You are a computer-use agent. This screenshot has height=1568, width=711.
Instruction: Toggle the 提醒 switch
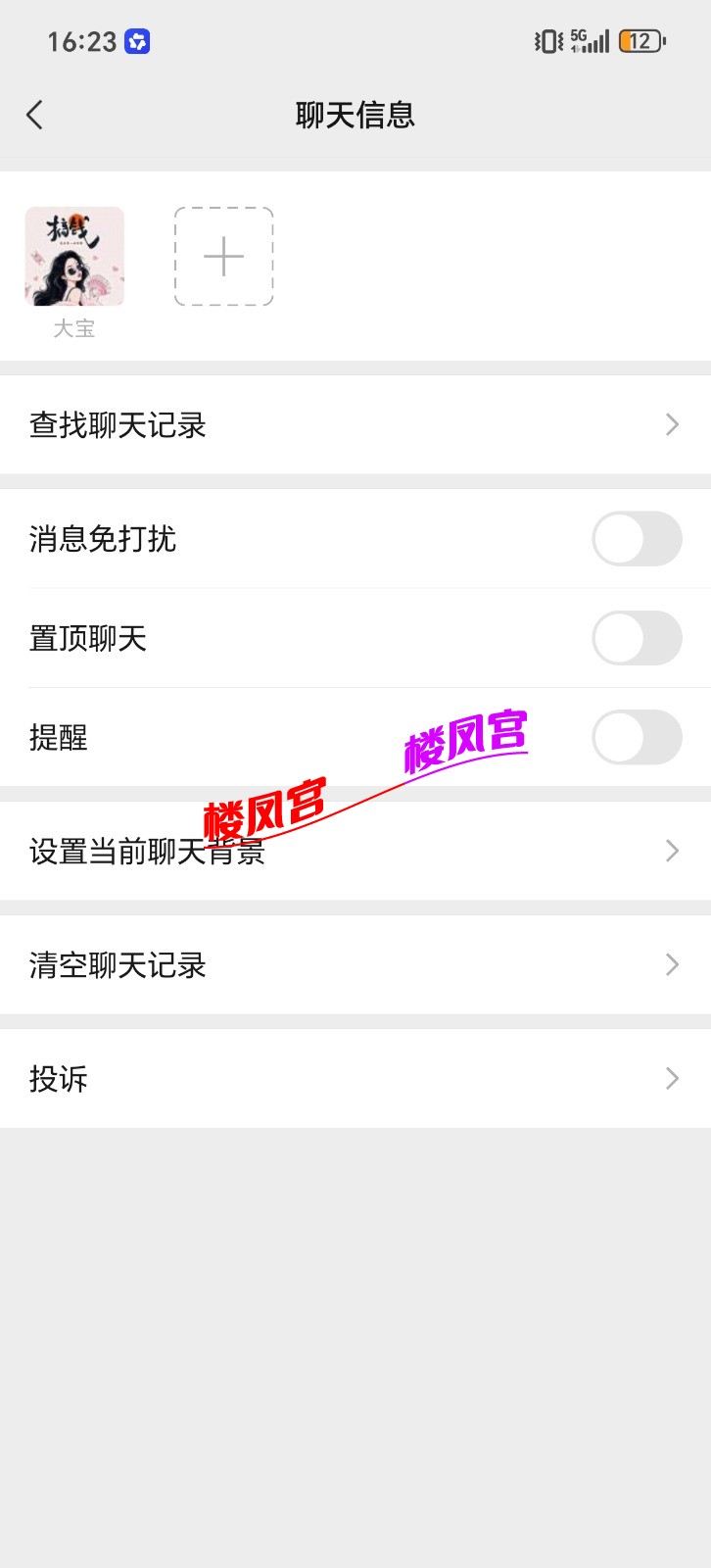tap(637, 738)
